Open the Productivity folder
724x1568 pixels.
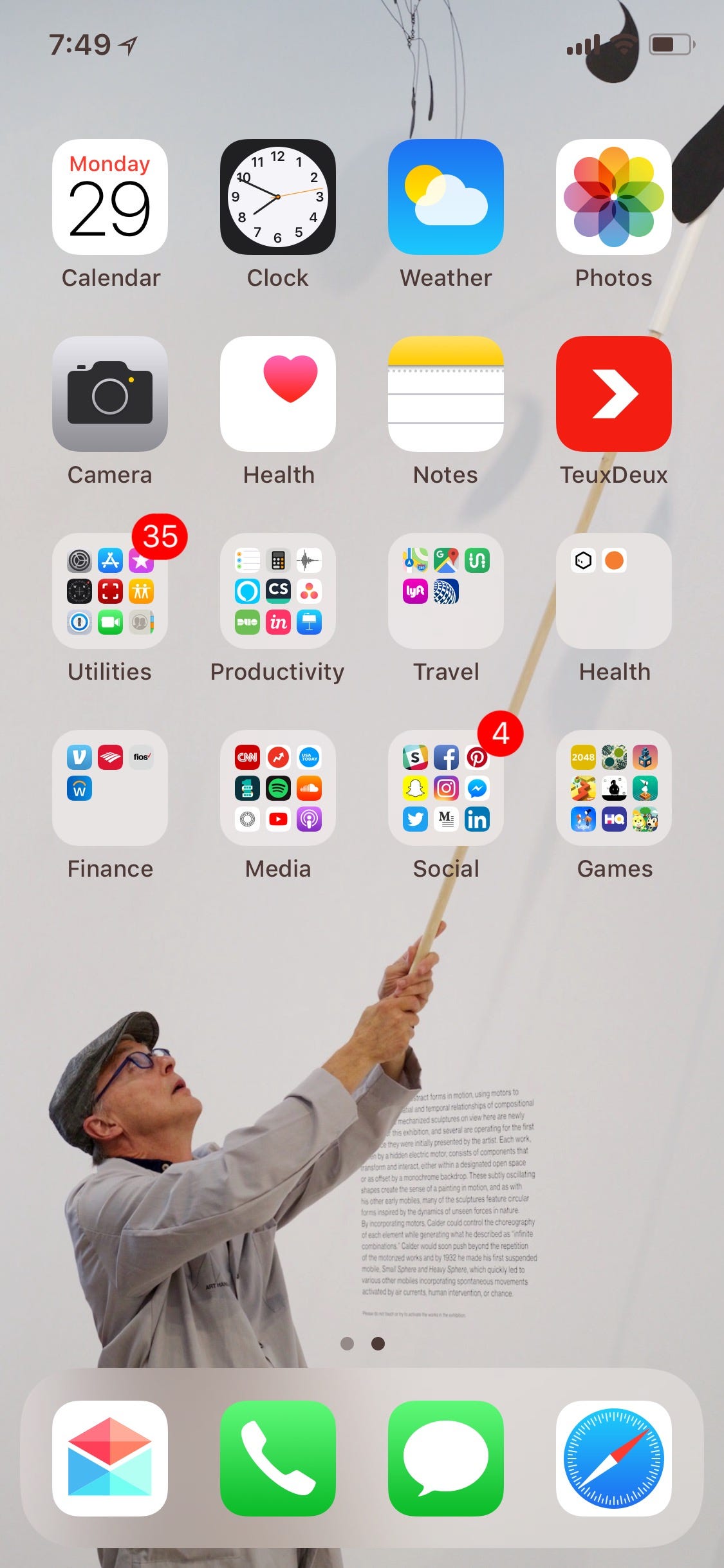pyautogui.click(x=278, y=591)
